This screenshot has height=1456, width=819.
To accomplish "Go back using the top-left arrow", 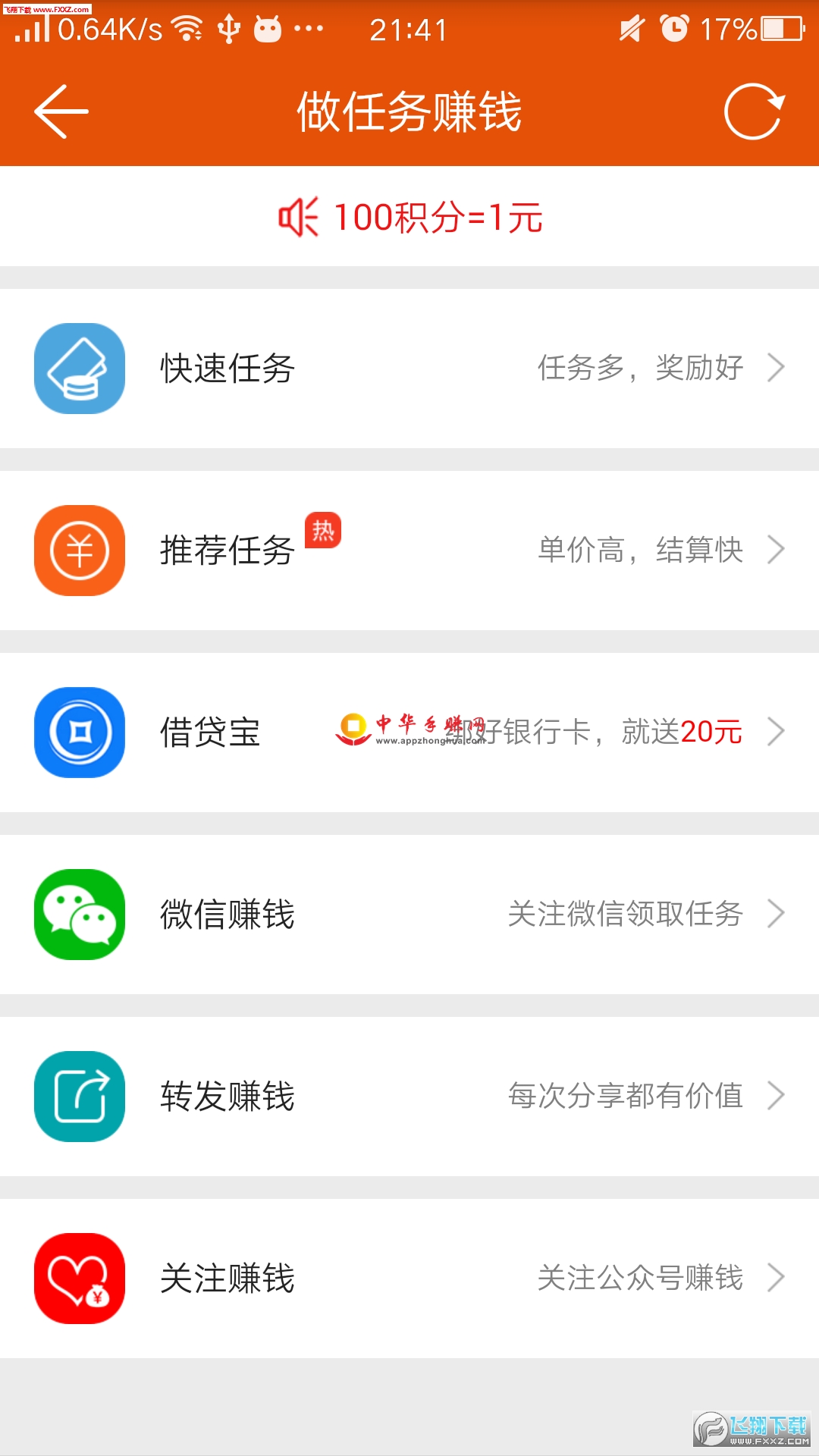I will coord(61,111).
